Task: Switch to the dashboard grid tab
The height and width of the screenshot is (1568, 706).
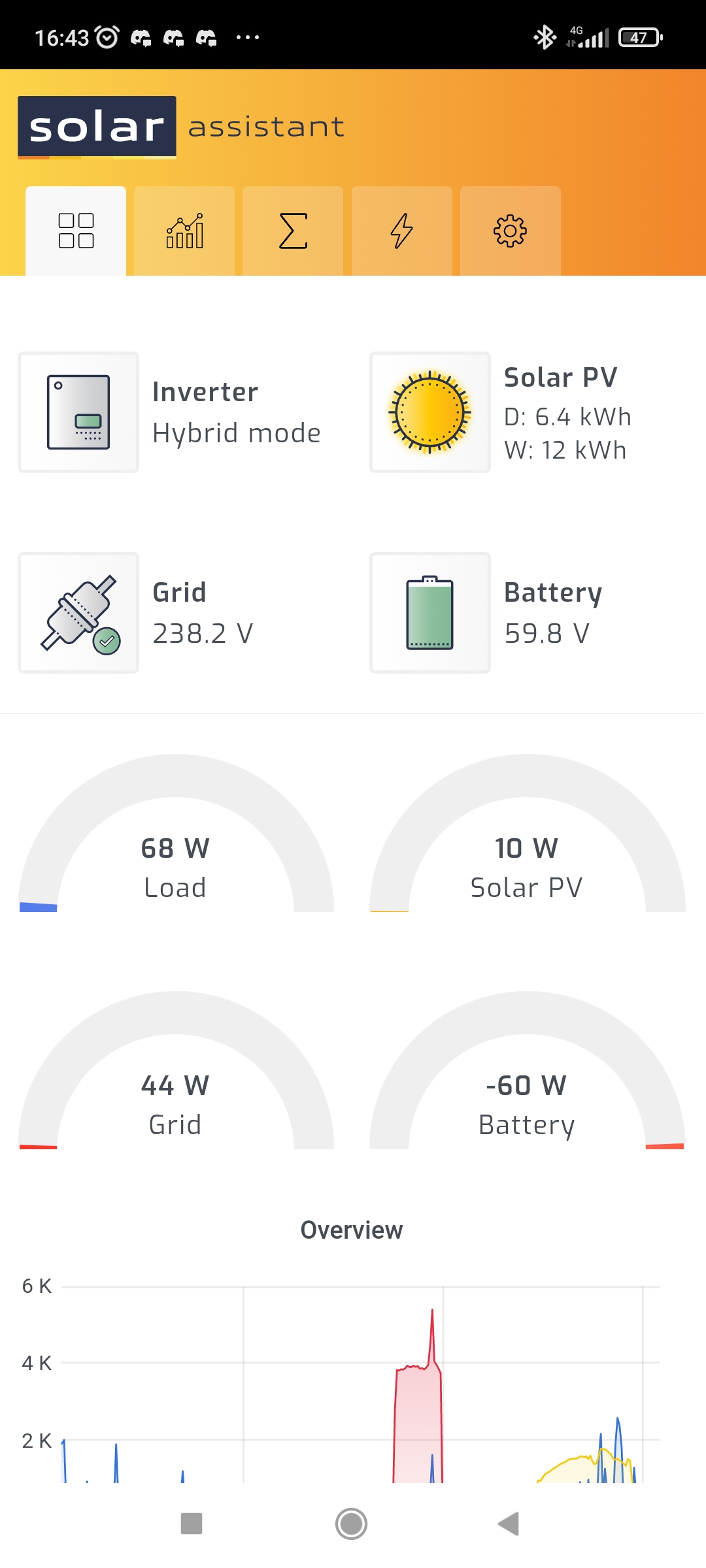Action: [x=76, y=231]
